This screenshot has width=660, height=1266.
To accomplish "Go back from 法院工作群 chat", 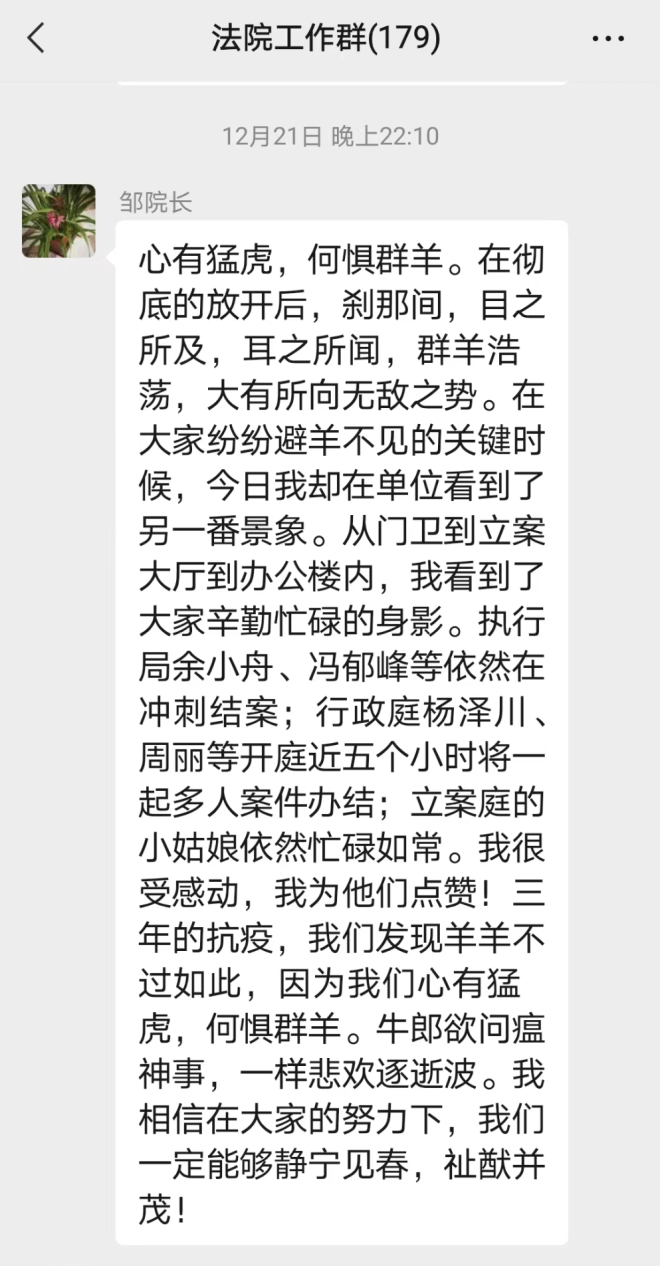I will click(36, 39).
